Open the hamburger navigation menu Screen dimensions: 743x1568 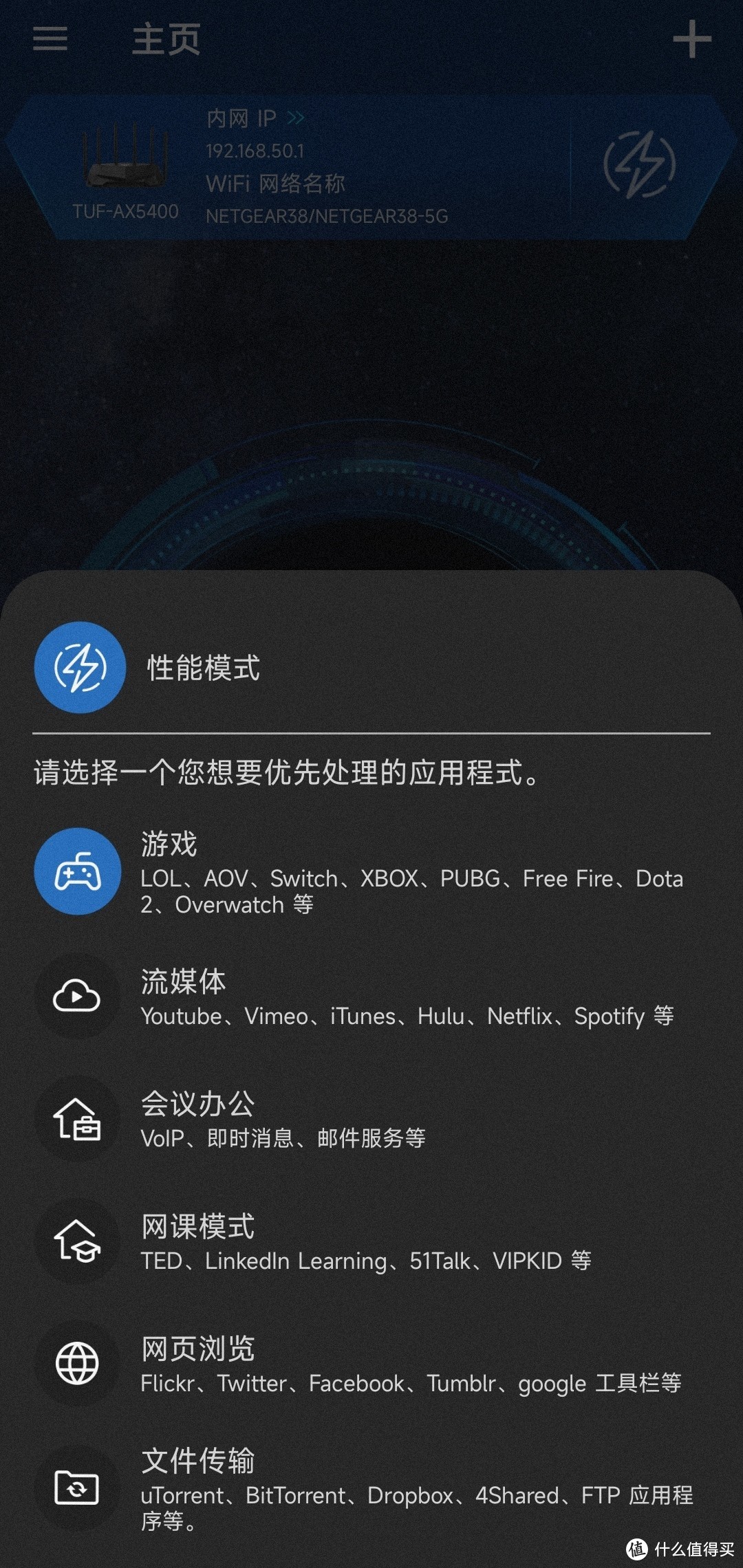point(49,39)
